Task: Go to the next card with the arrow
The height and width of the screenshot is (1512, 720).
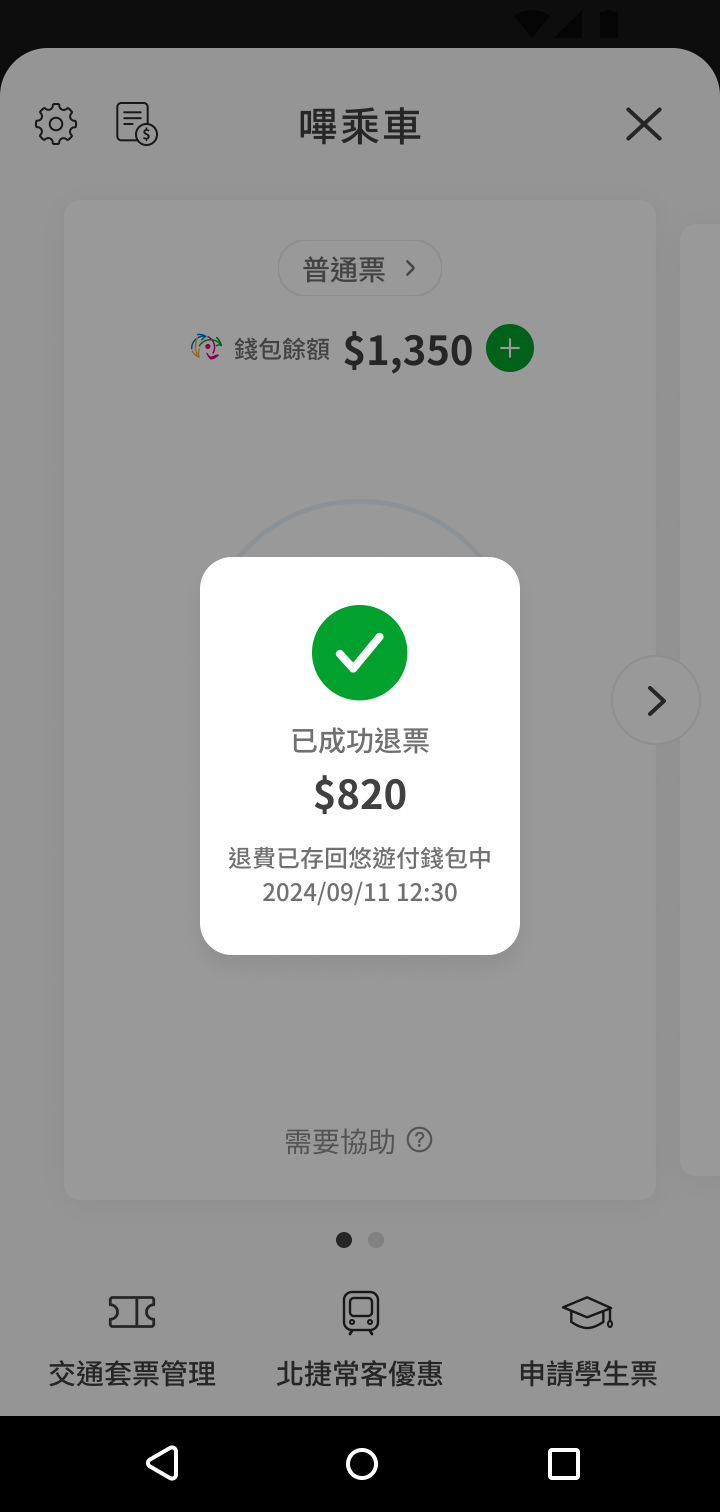Action: pyautogui.click(x=656, y=700)
